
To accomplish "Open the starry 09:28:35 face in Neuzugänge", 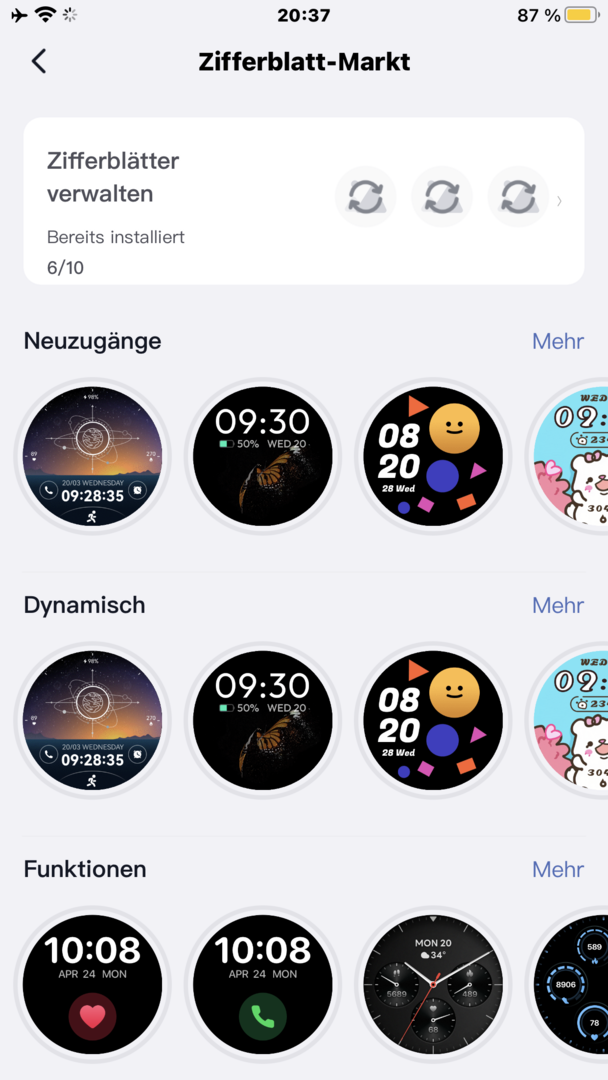I will point(92,456).
